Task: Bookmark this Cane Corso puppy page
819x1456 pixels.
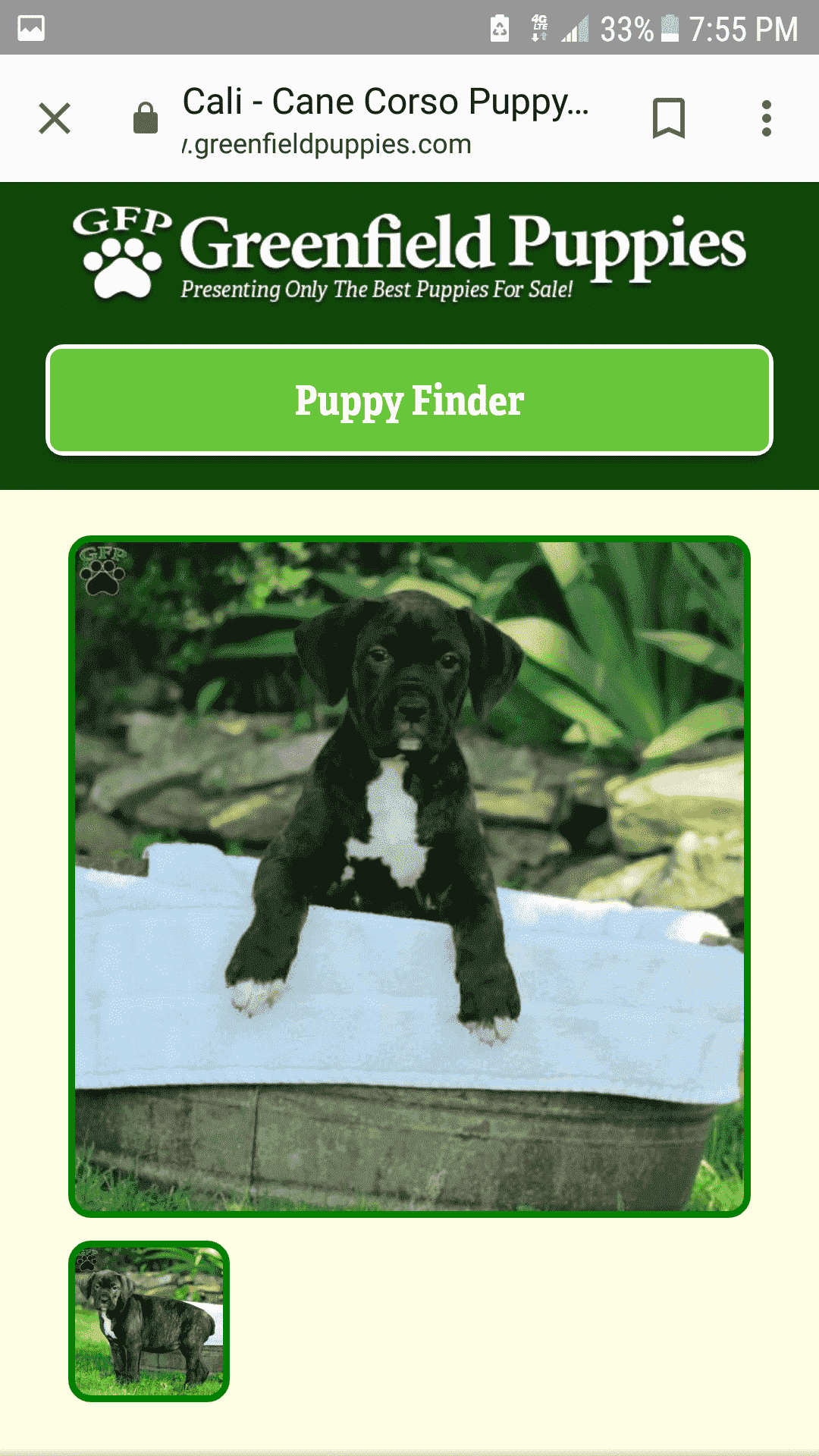Action: (x=668, y=118)
